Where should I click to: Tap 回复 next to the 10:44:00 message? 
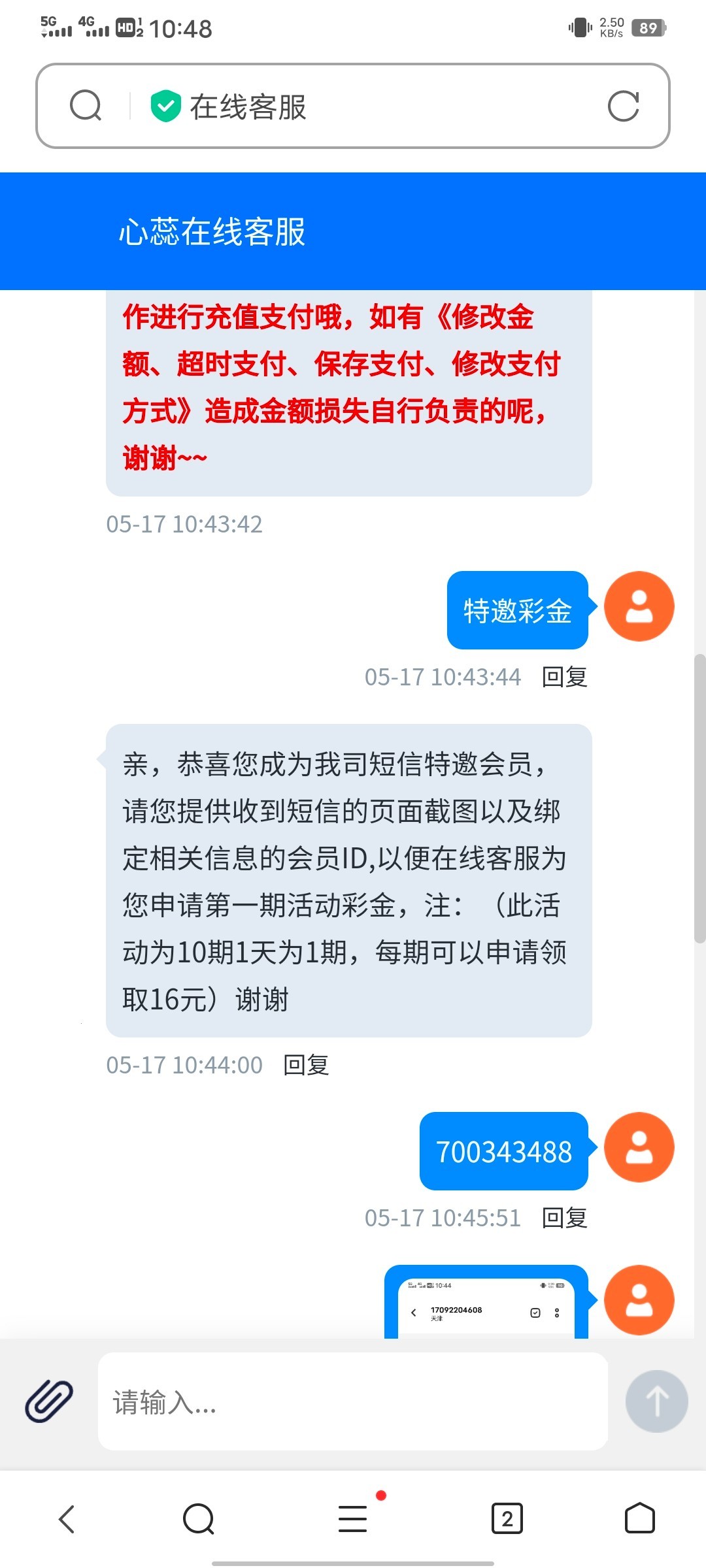point(306,1066)
